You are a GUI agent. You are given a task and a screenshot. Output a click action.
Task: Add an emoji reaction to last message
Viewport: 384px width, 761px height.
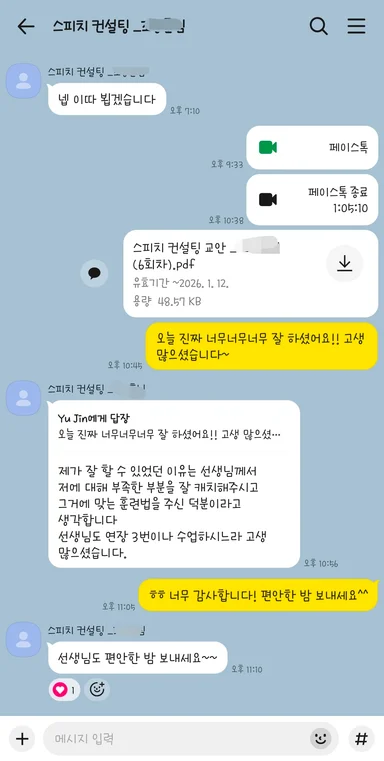97,689
